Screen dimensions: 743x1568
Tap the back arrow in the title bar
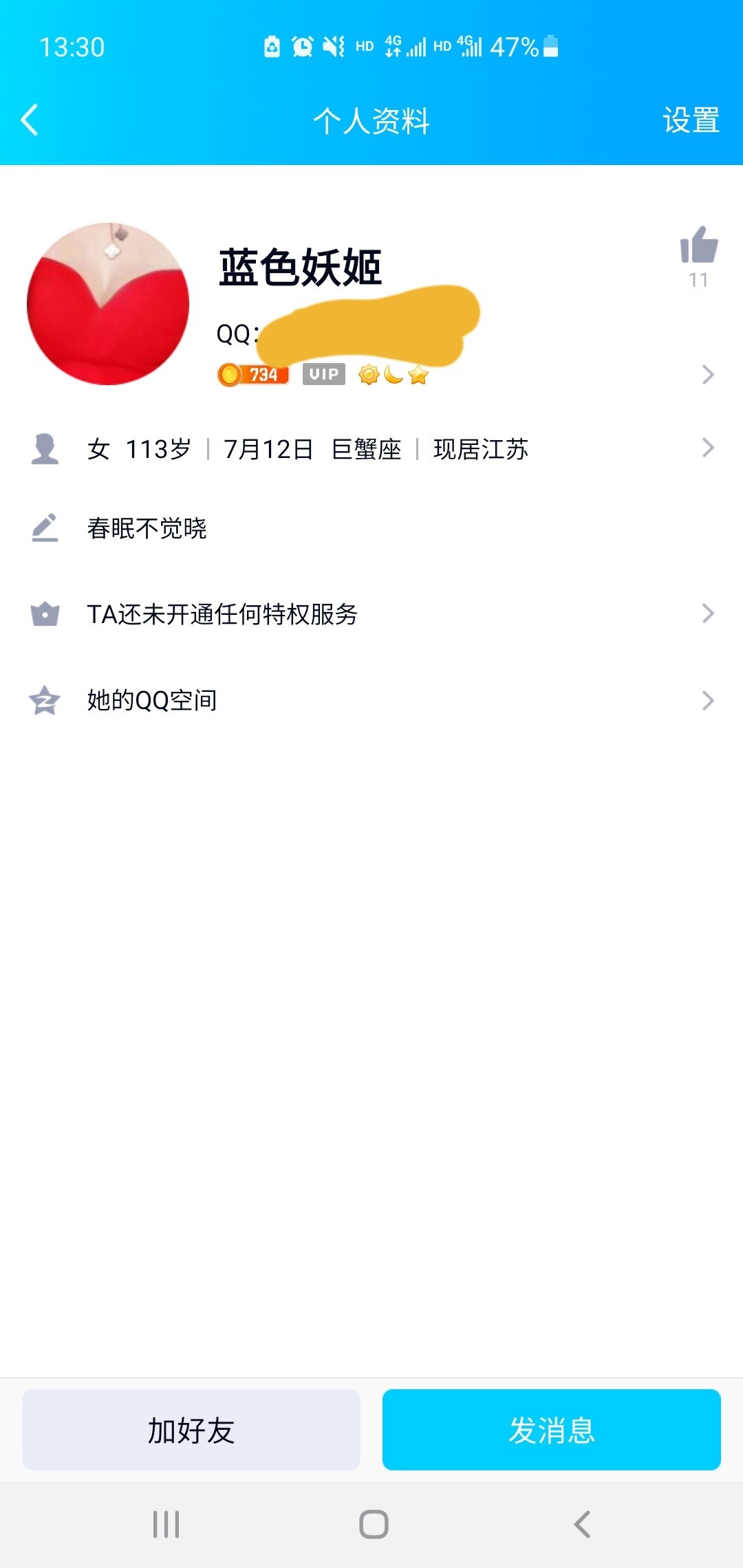pyautogui.click(x=29, y=120)
